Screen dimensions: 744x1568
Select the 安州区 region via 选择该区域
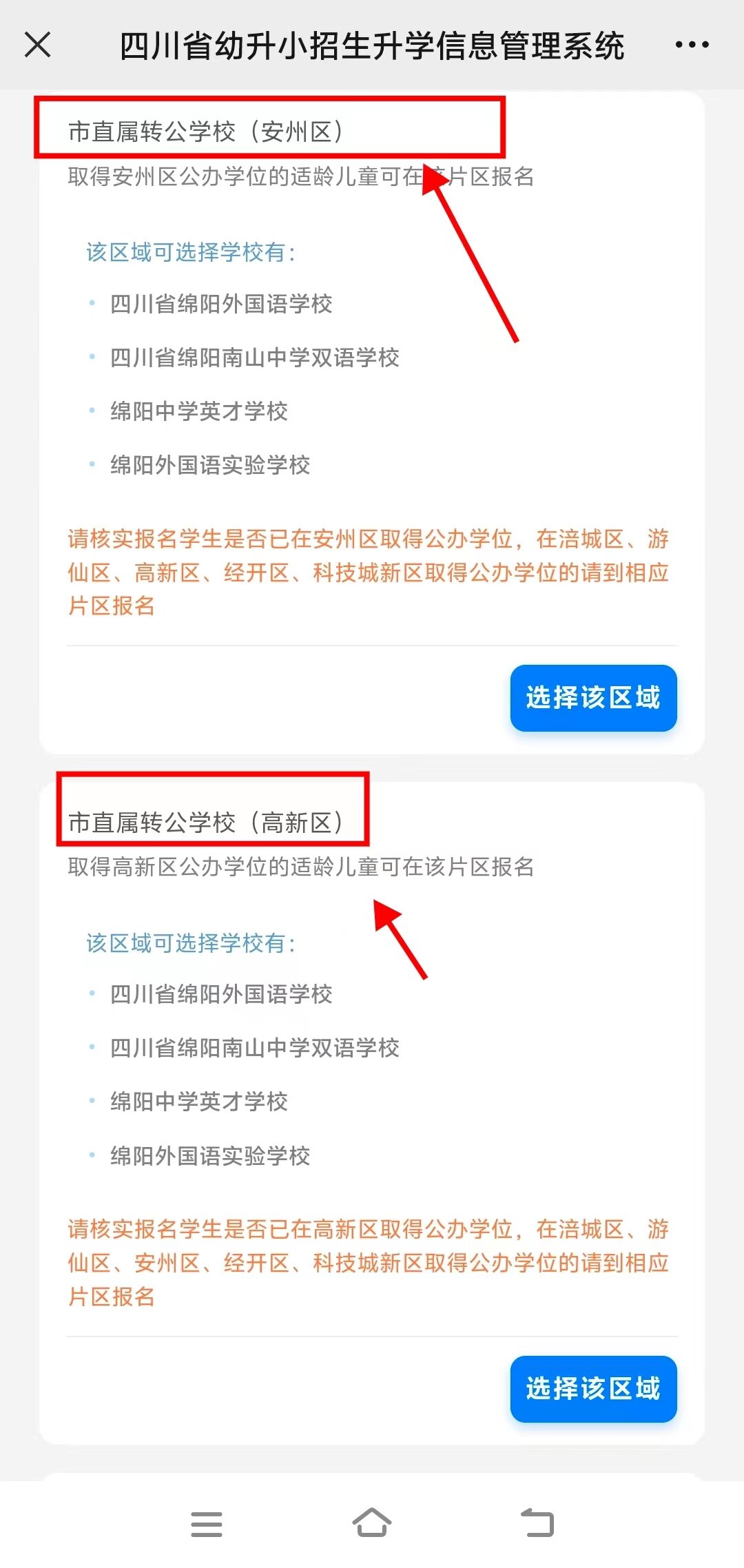tap(593, 698)
